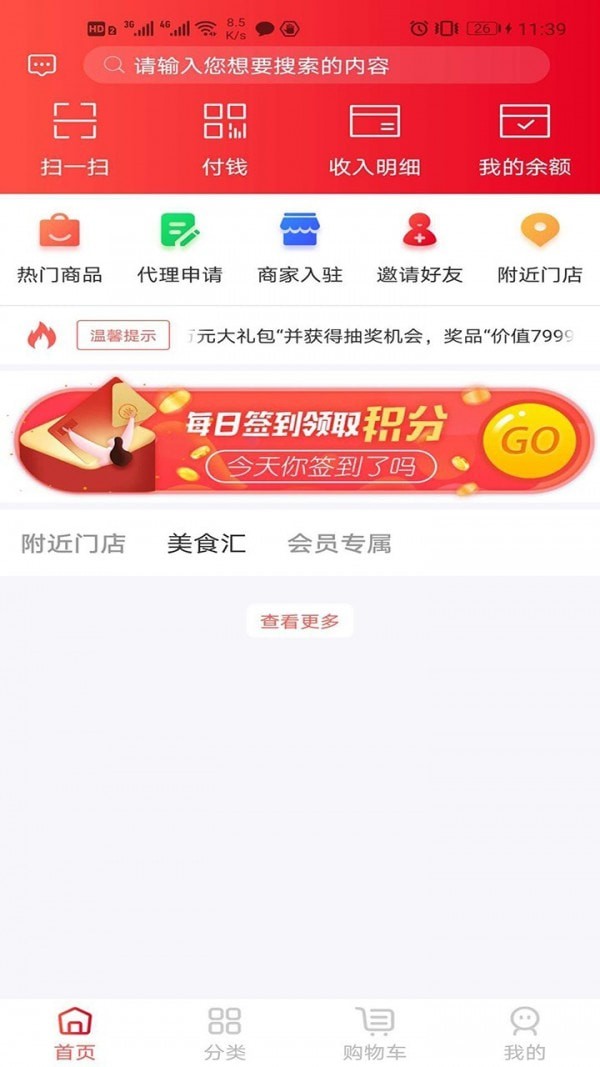Screen dimensions: 600x1067
Task: Open 邀请好友 invite friends
Action: 420,248
